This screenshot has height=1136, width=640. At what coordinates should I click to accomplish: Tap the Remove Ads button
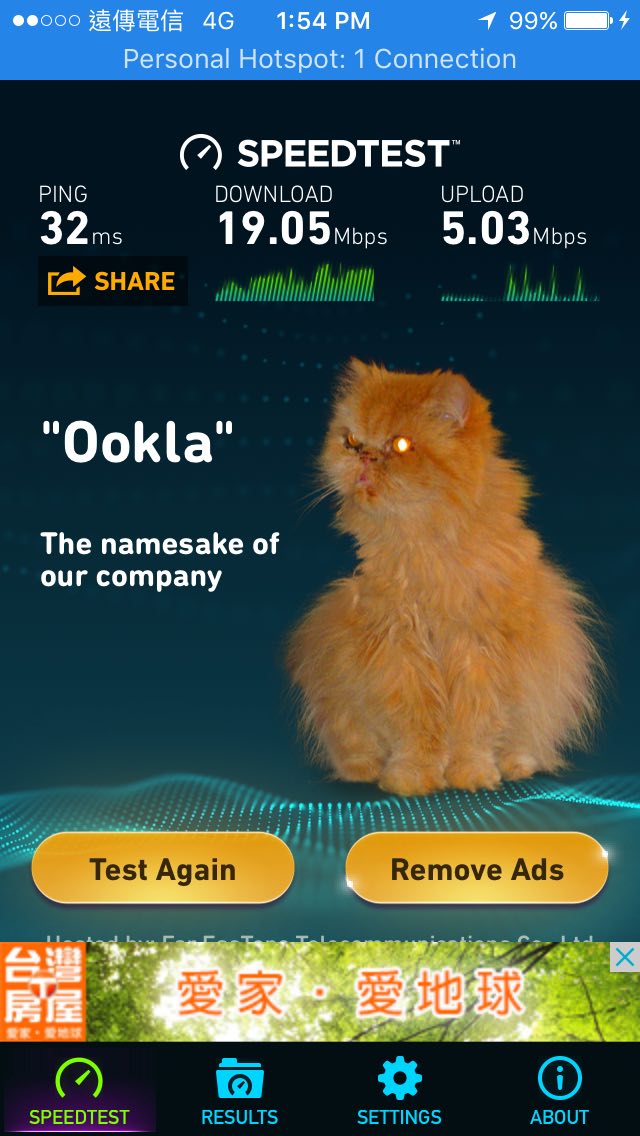[477, 868]
